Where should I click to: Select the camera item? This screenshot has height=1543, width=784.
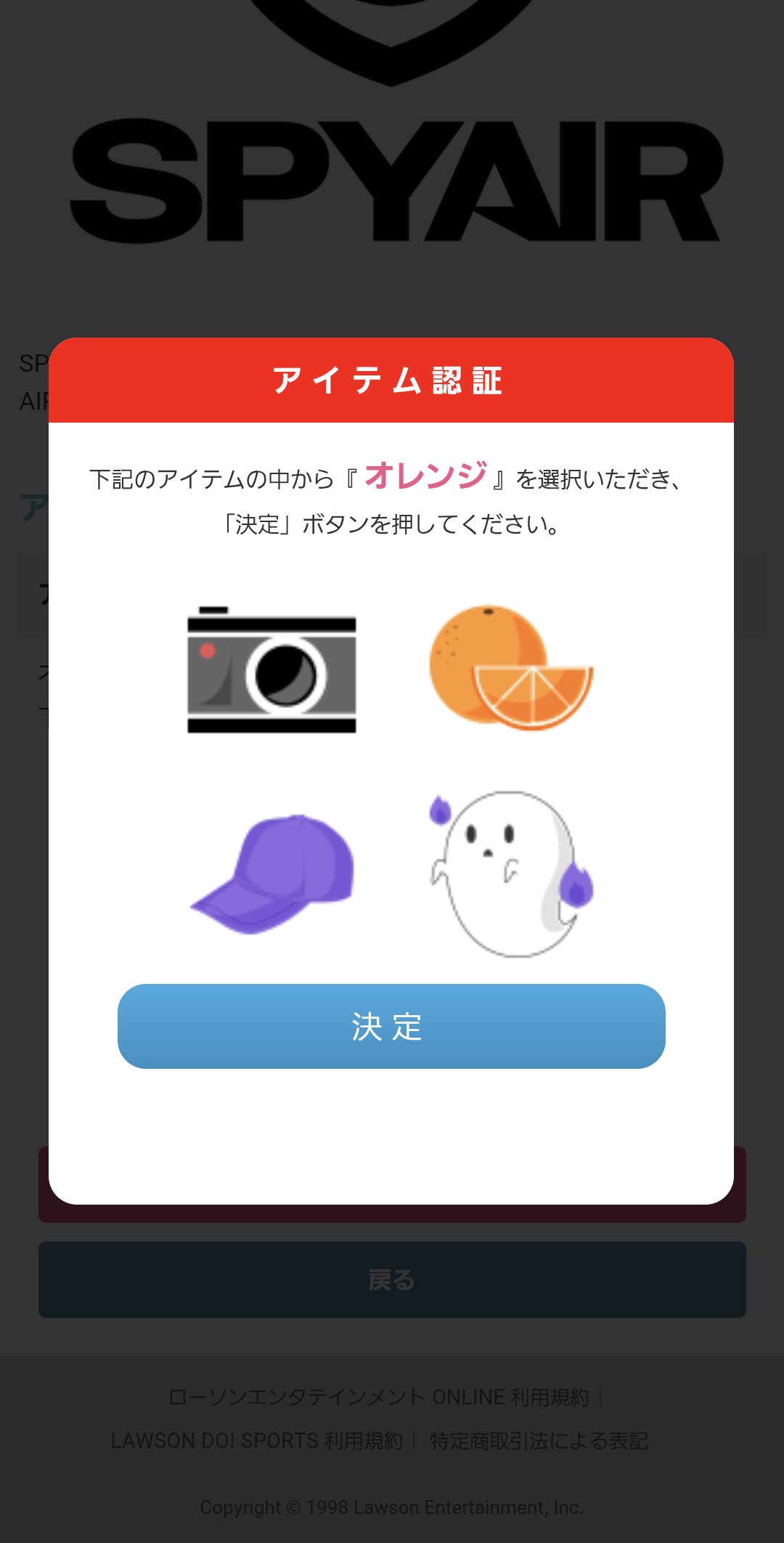coord(271,670)
